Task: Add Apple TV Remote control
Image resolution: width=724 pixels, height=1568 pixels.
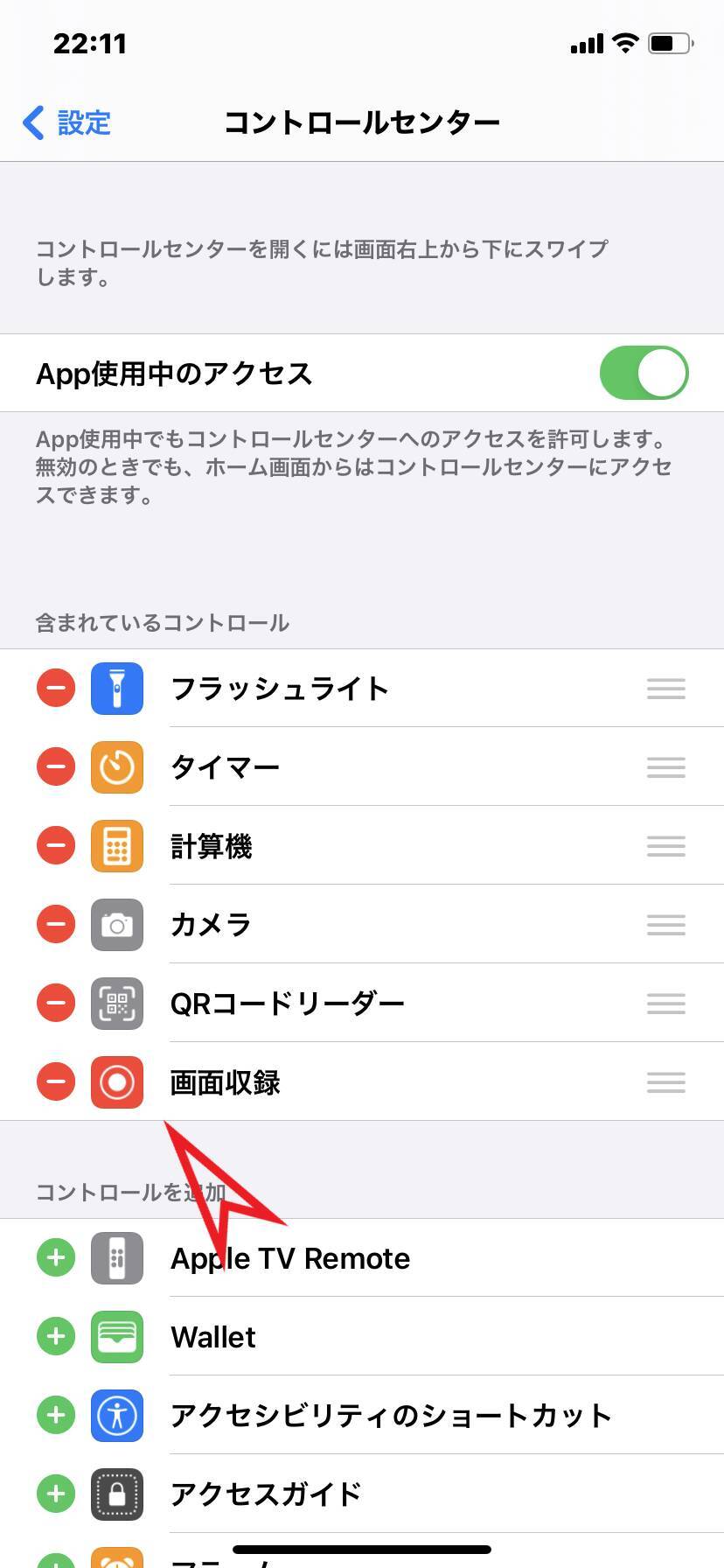Action: [56, 1258]
